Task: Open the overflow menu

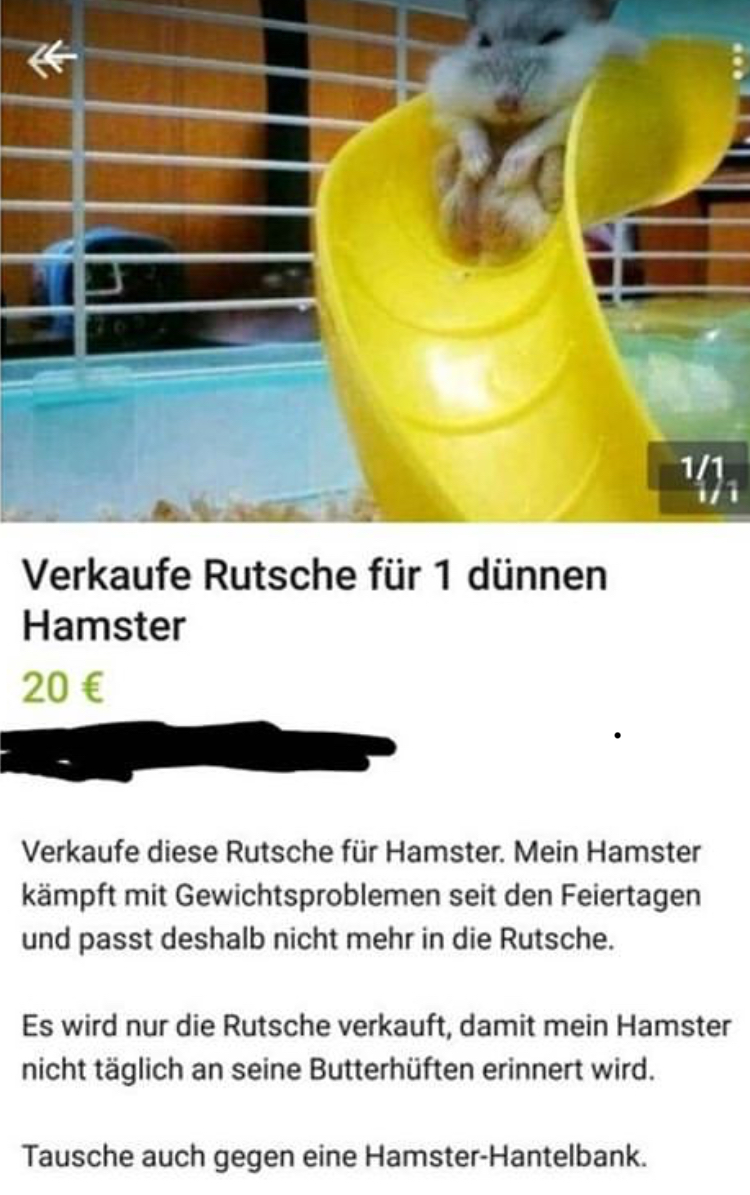Action: pos(736,62)
